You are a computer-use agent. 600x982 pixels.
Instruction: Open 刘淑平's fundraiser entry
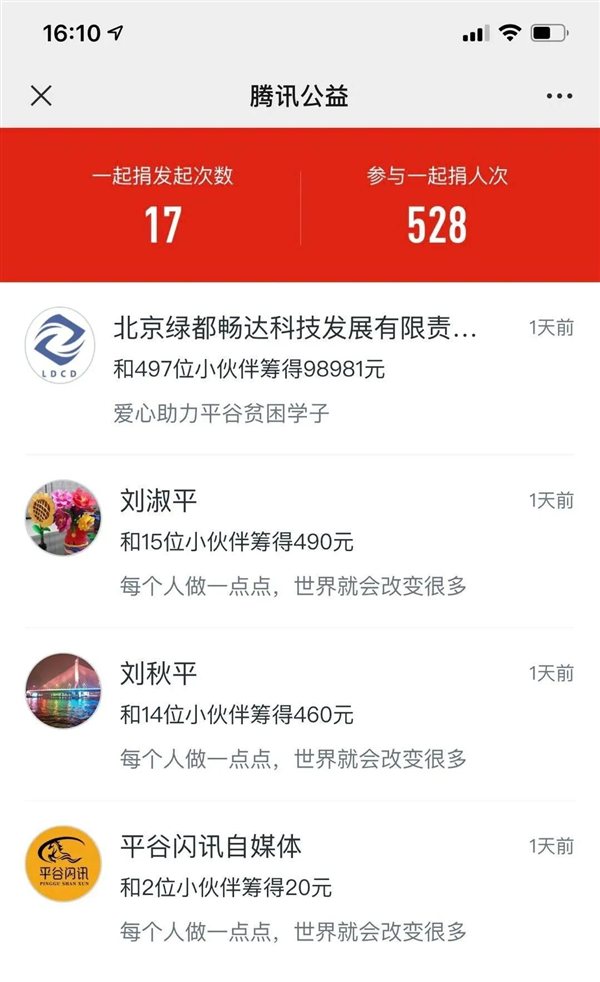tap(300, 542)
